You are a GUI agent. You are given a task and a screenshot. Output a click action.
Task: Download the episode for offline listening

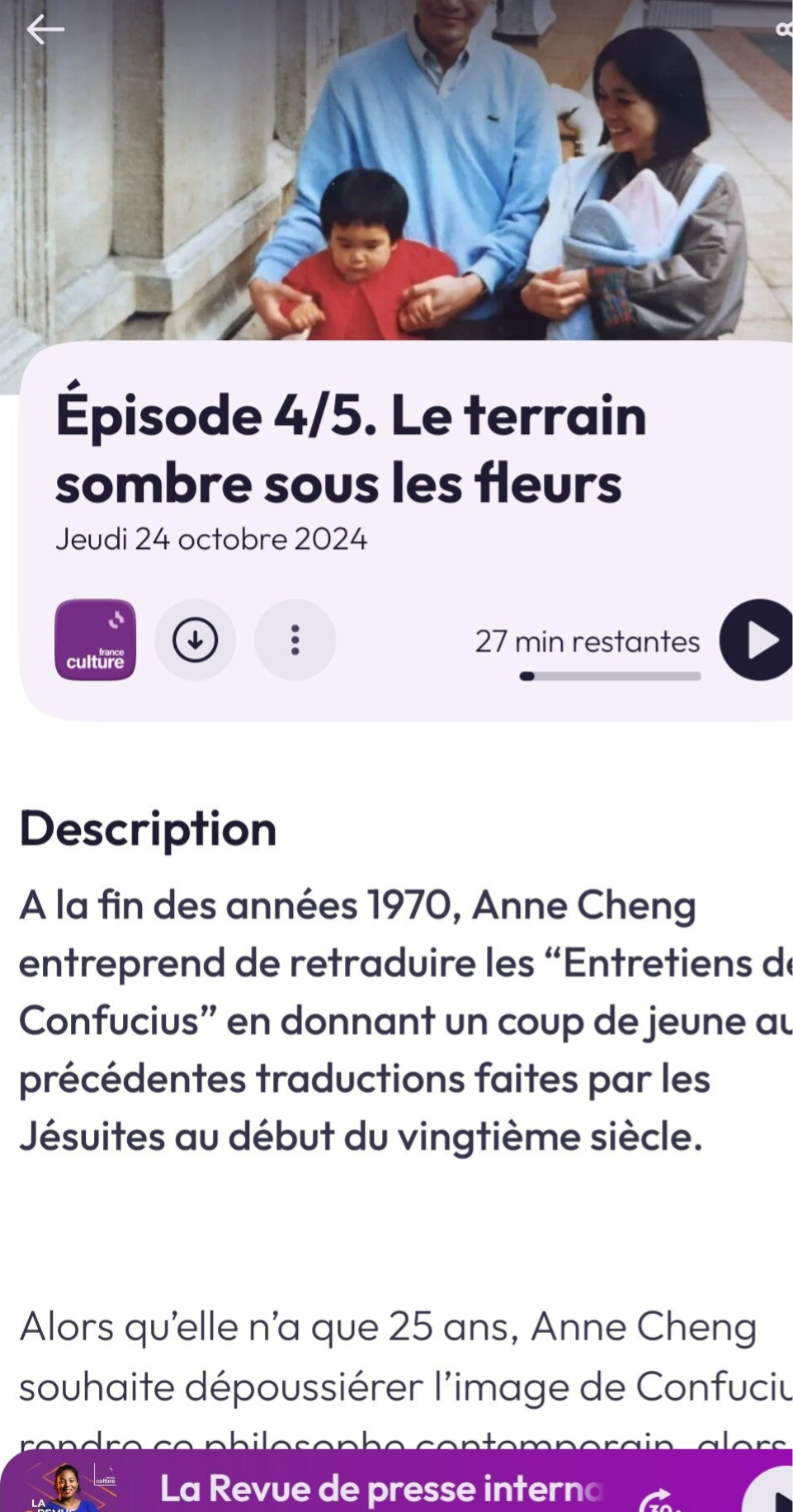[195, 640]
